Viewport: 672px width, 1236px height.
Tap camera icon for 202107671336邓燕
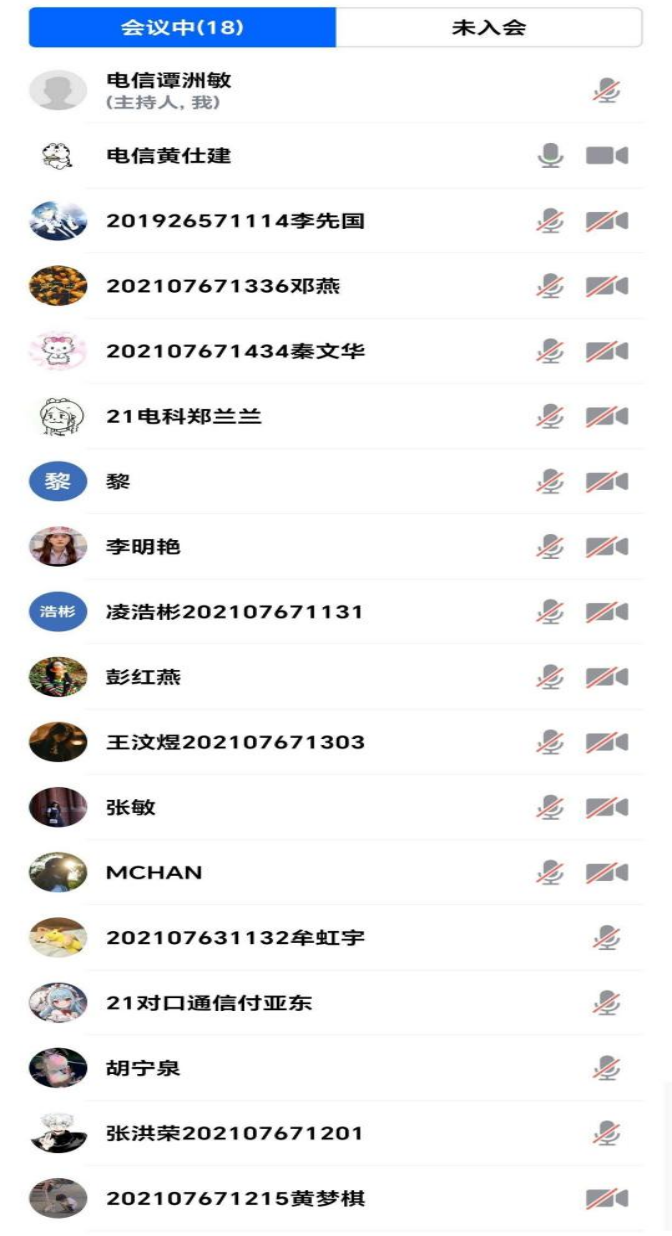point(607,286)
